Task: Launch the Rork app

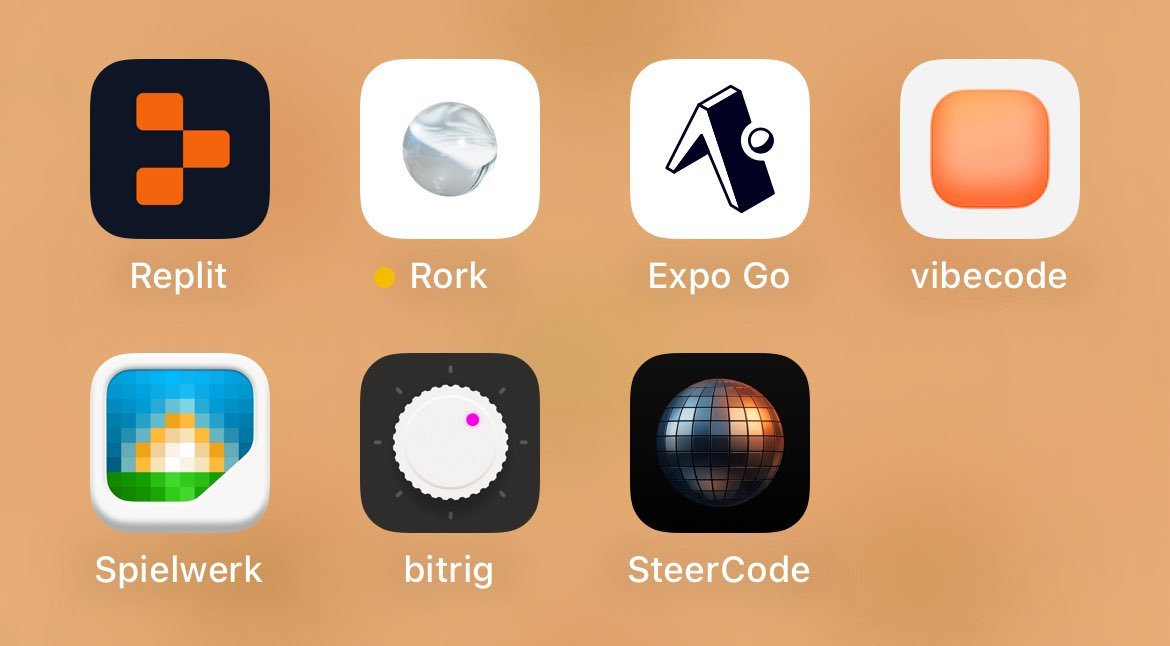Action: (x=450, y=149)
